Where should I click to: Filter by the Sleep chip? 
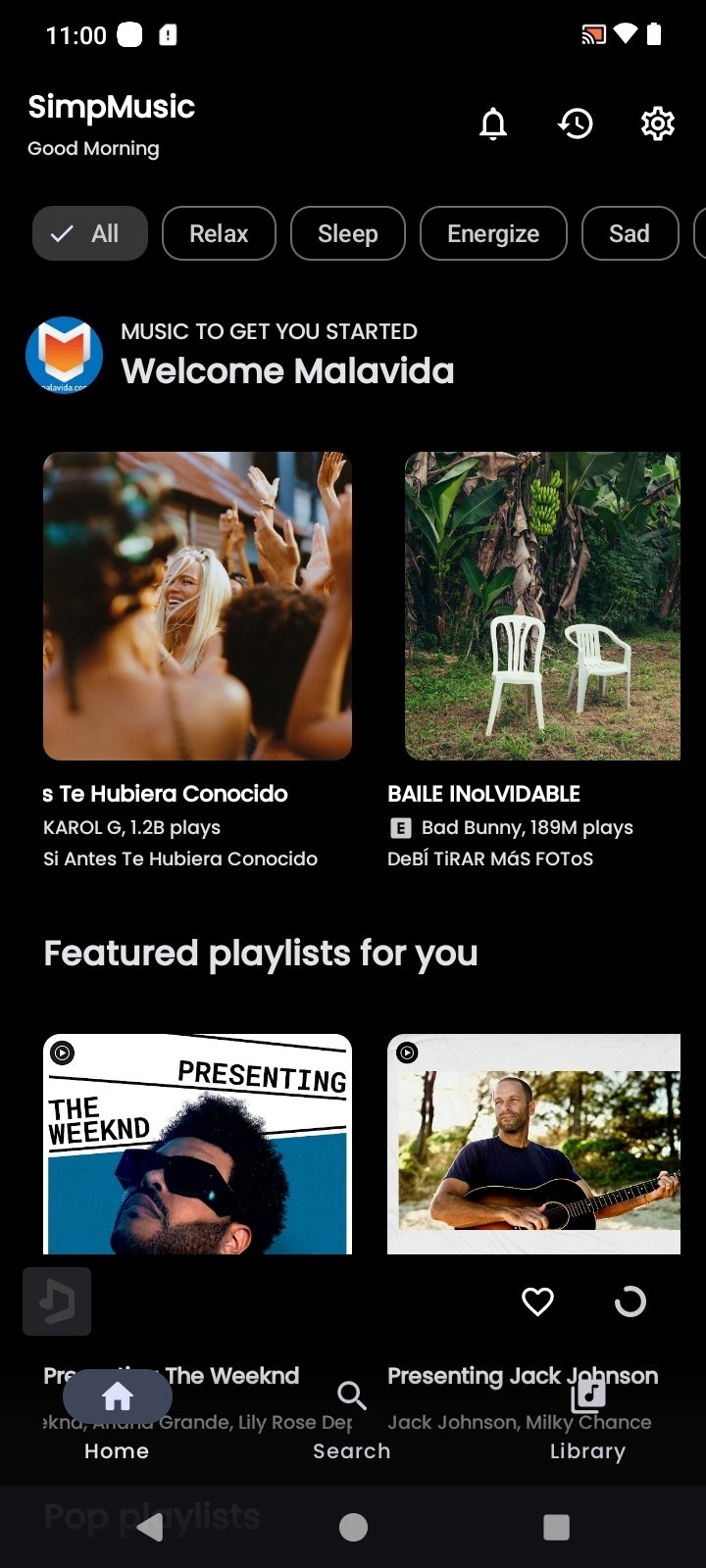coord(347,233)
